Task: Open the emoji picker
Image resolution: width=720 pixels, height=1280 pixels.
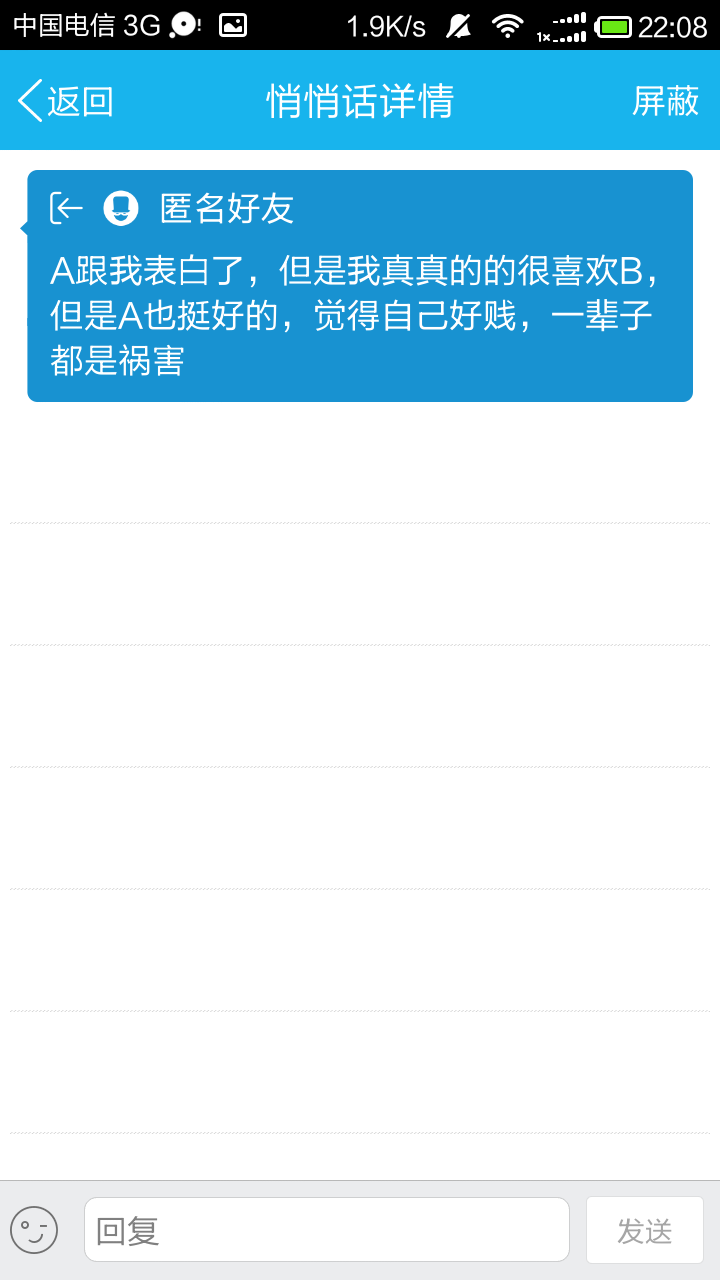Action: pos(34,1230)
